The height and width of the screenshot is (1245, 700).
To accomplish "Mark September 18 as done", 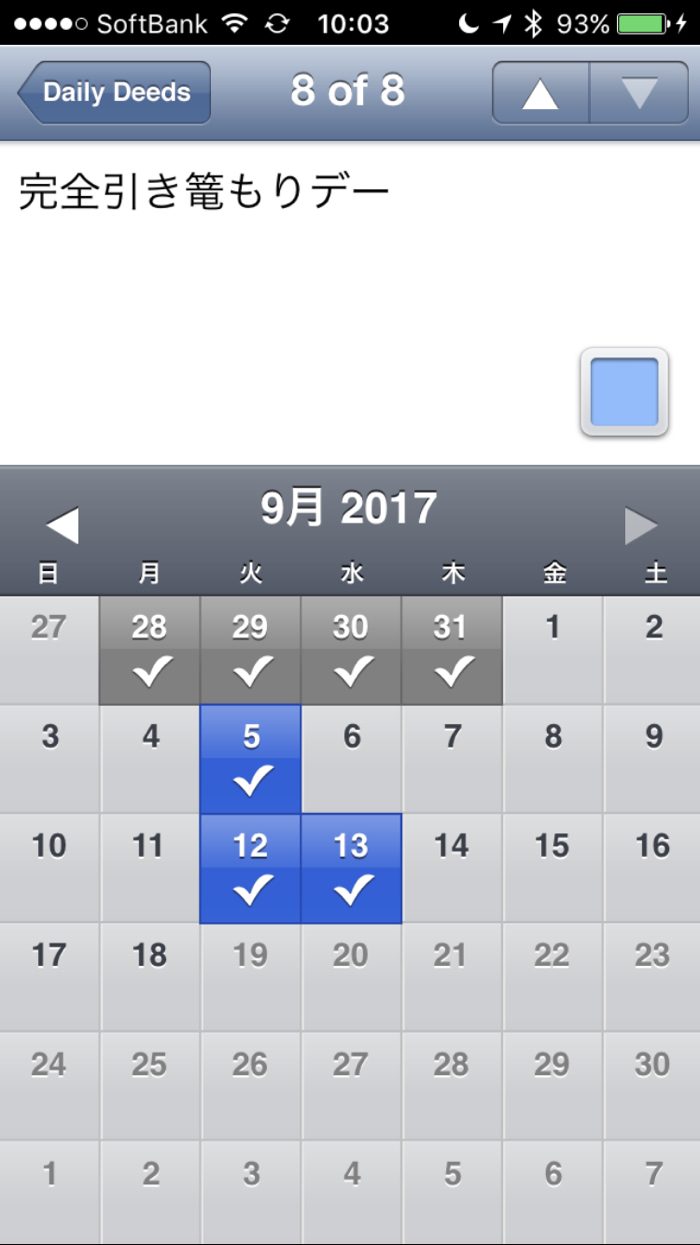I will (x=150, y=977).
